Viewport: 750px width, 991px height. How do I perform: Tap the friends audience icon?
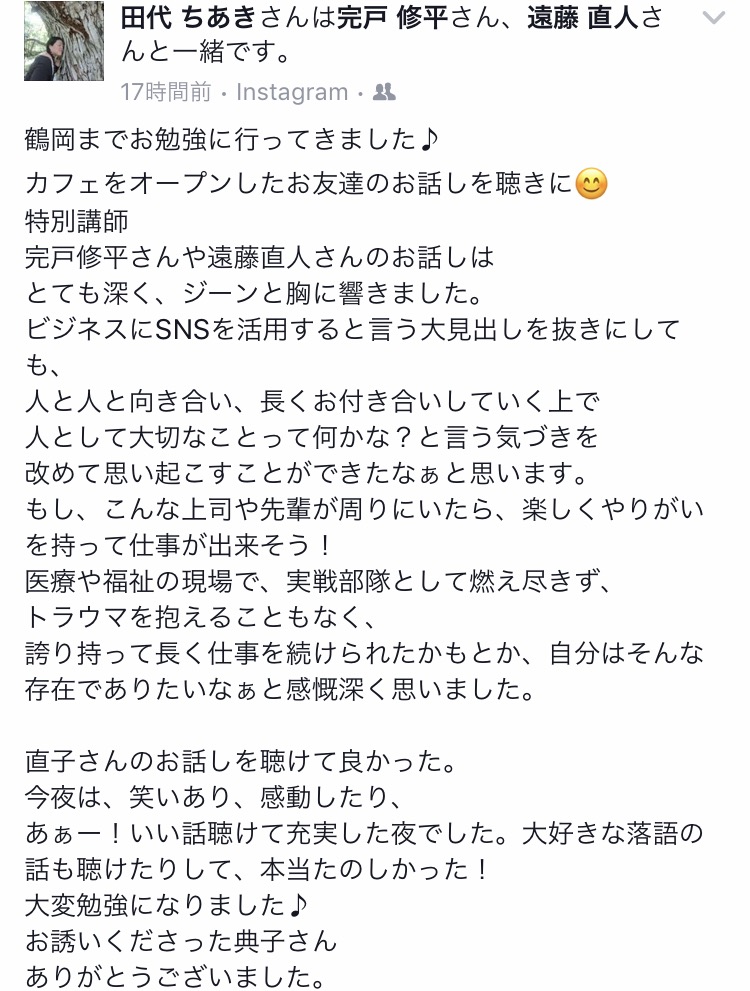(384, 93)
